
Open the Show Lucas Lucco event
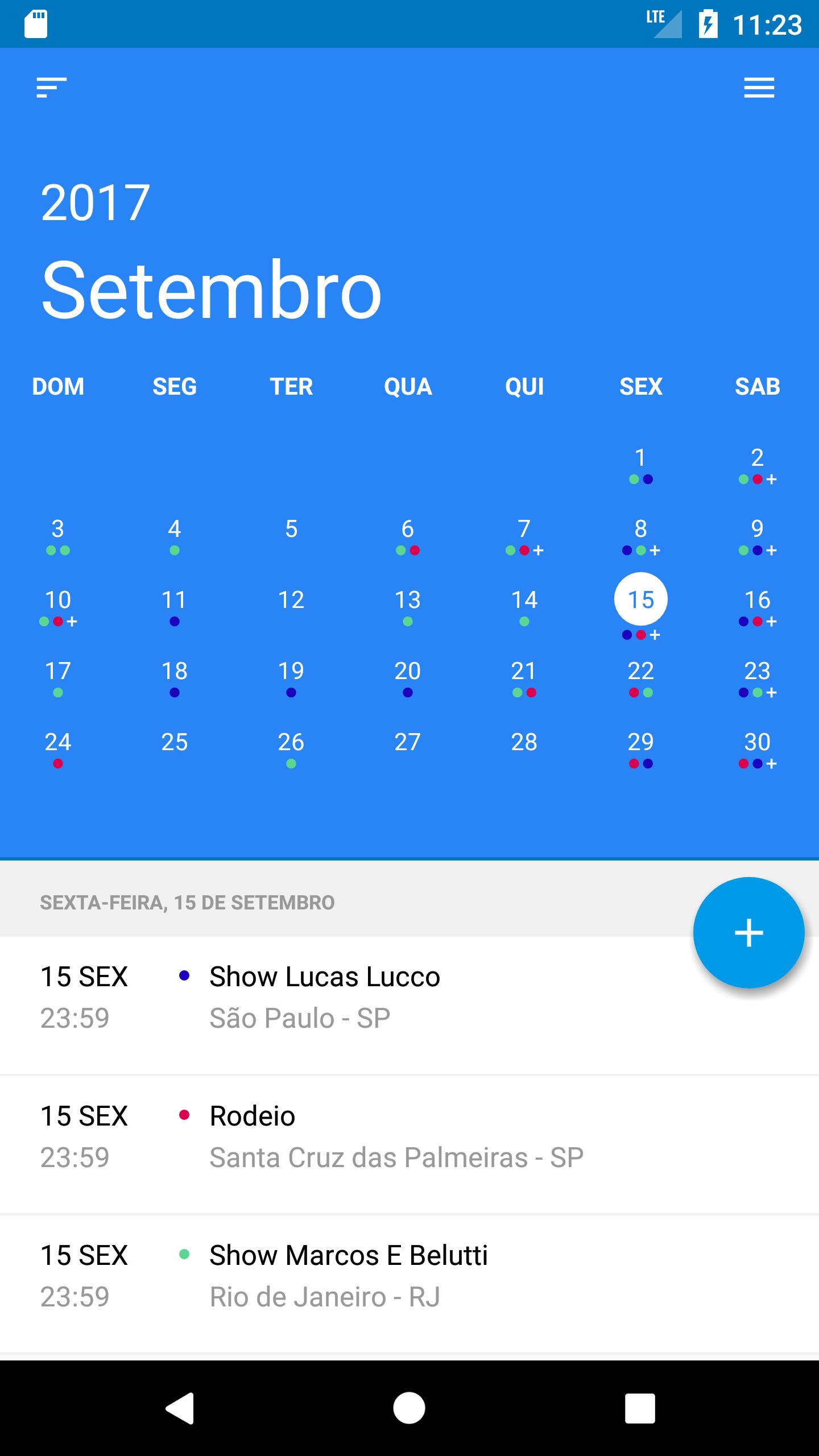tap(324, 996)
